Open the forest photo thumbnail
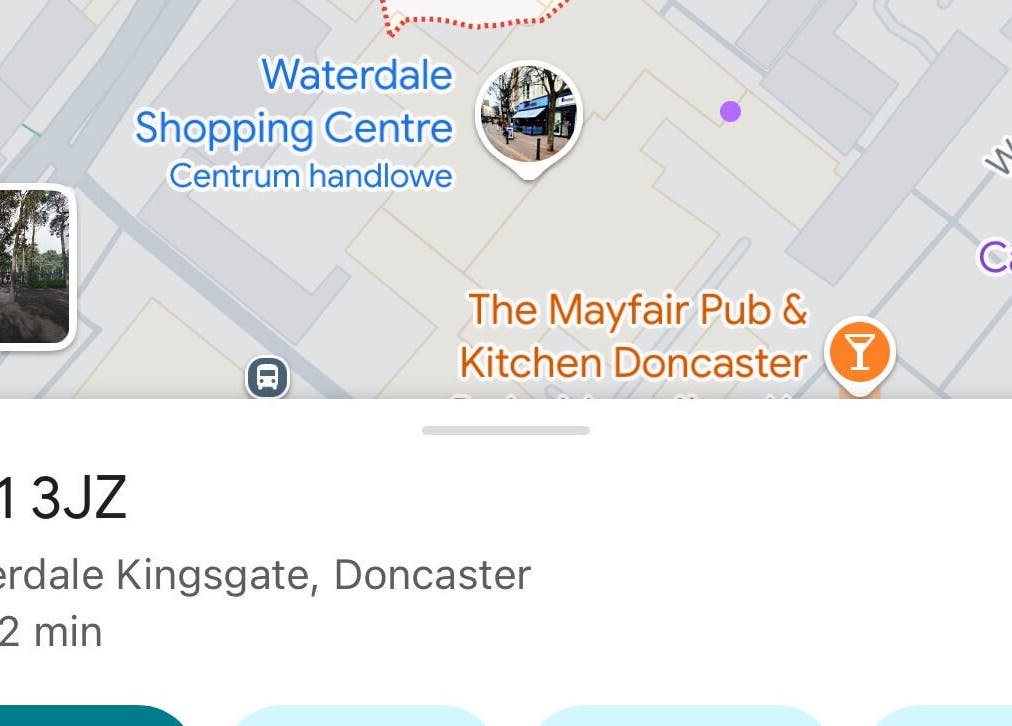1012x726 pixels. [33, 266]
